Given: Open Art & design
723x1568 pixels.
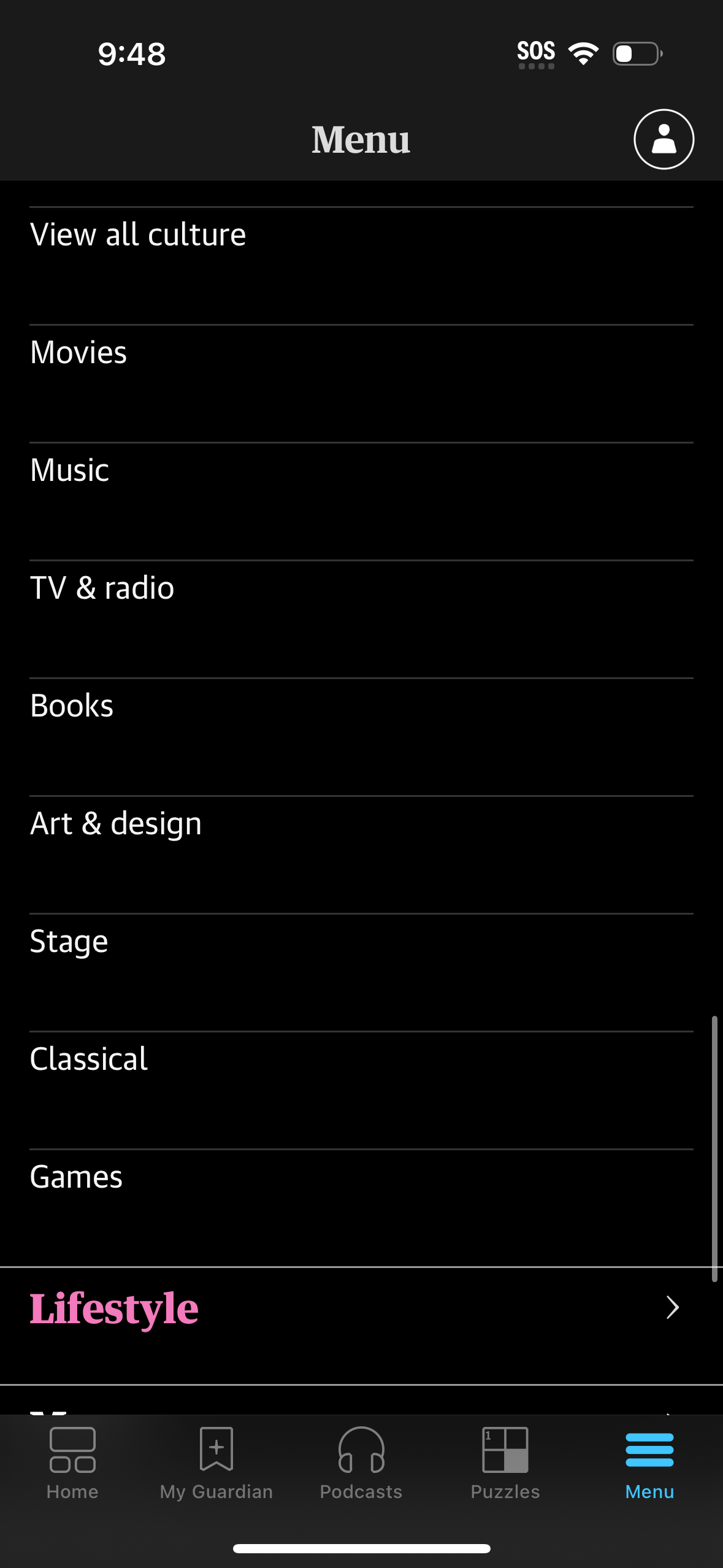Looking at the screenshot, I should [x=116, y=823].
